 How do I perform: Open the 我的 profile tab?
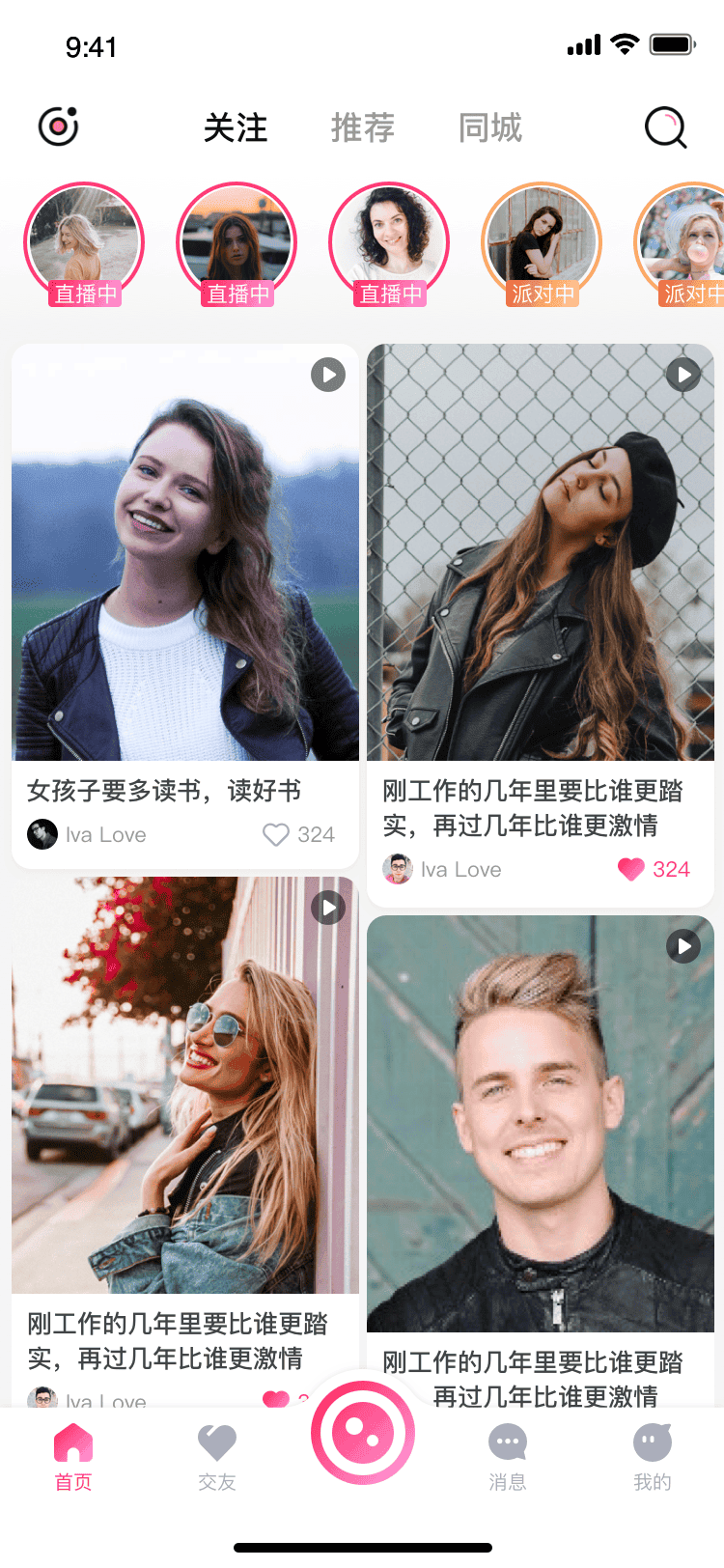pyautogui.click(x=653, y=1457)
